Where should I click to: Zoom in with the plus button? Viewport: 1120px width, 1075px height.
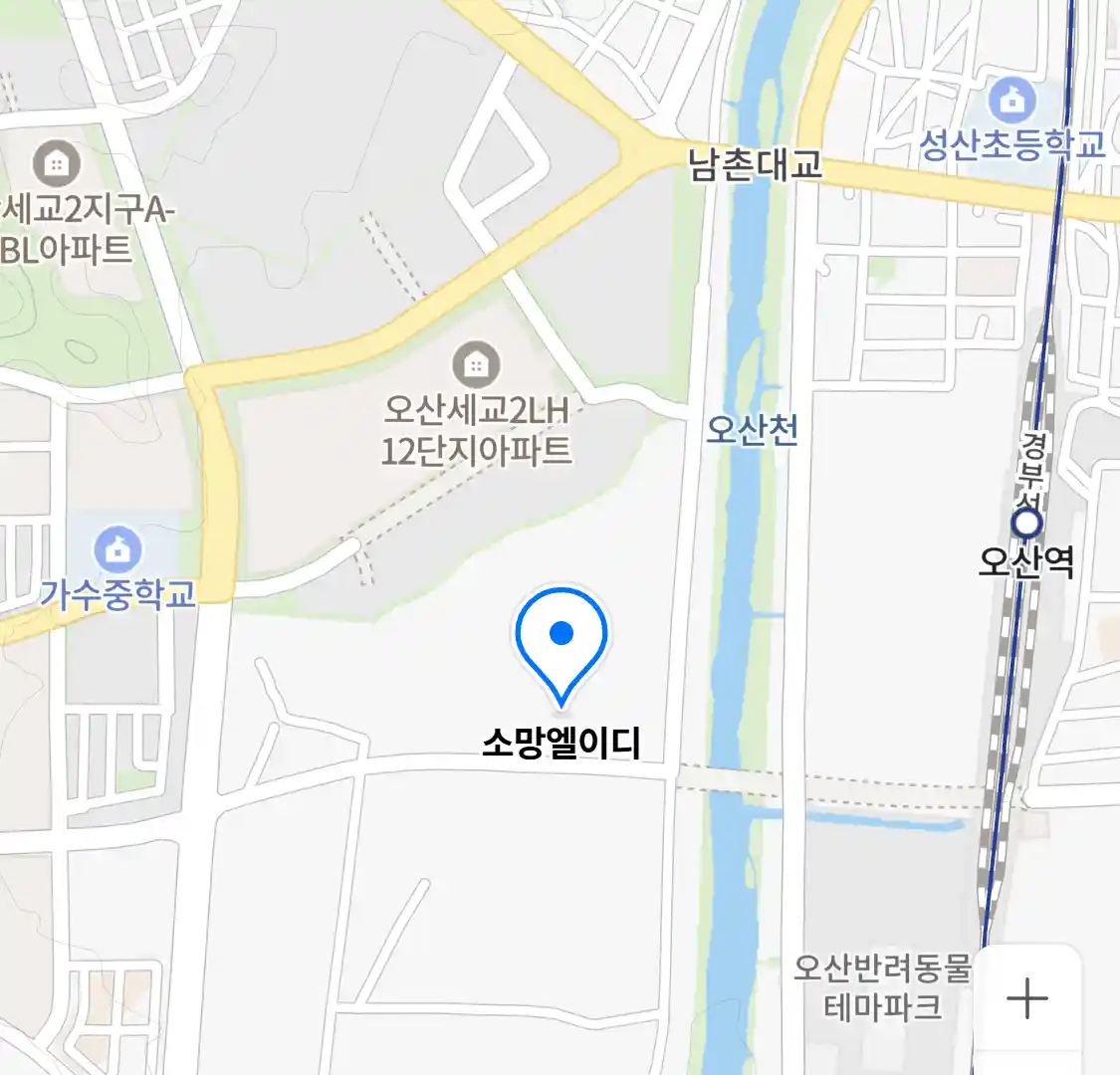coord(1026,998)
